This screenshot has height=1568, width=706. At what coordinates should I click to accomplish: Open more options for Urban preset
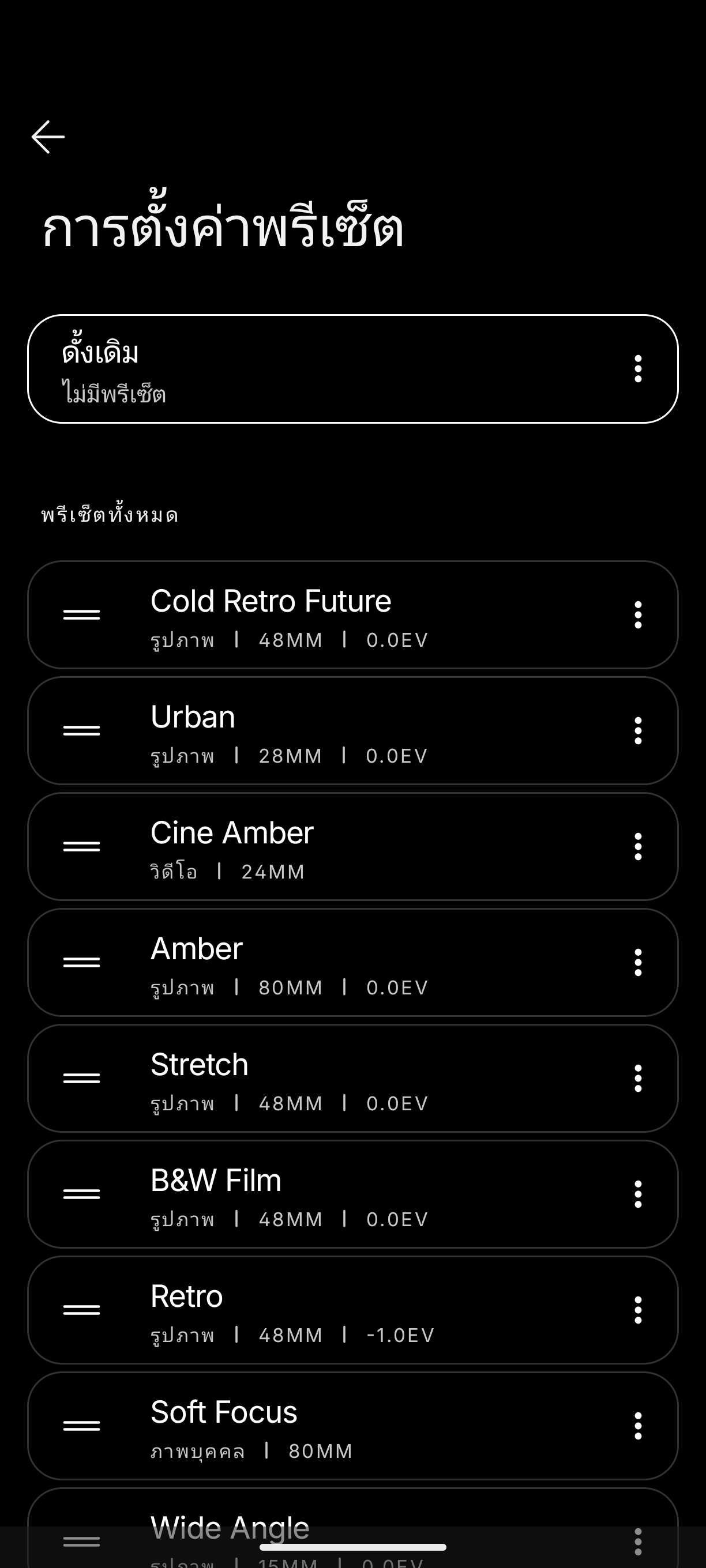pyautogui.click(x=638, y=730)
